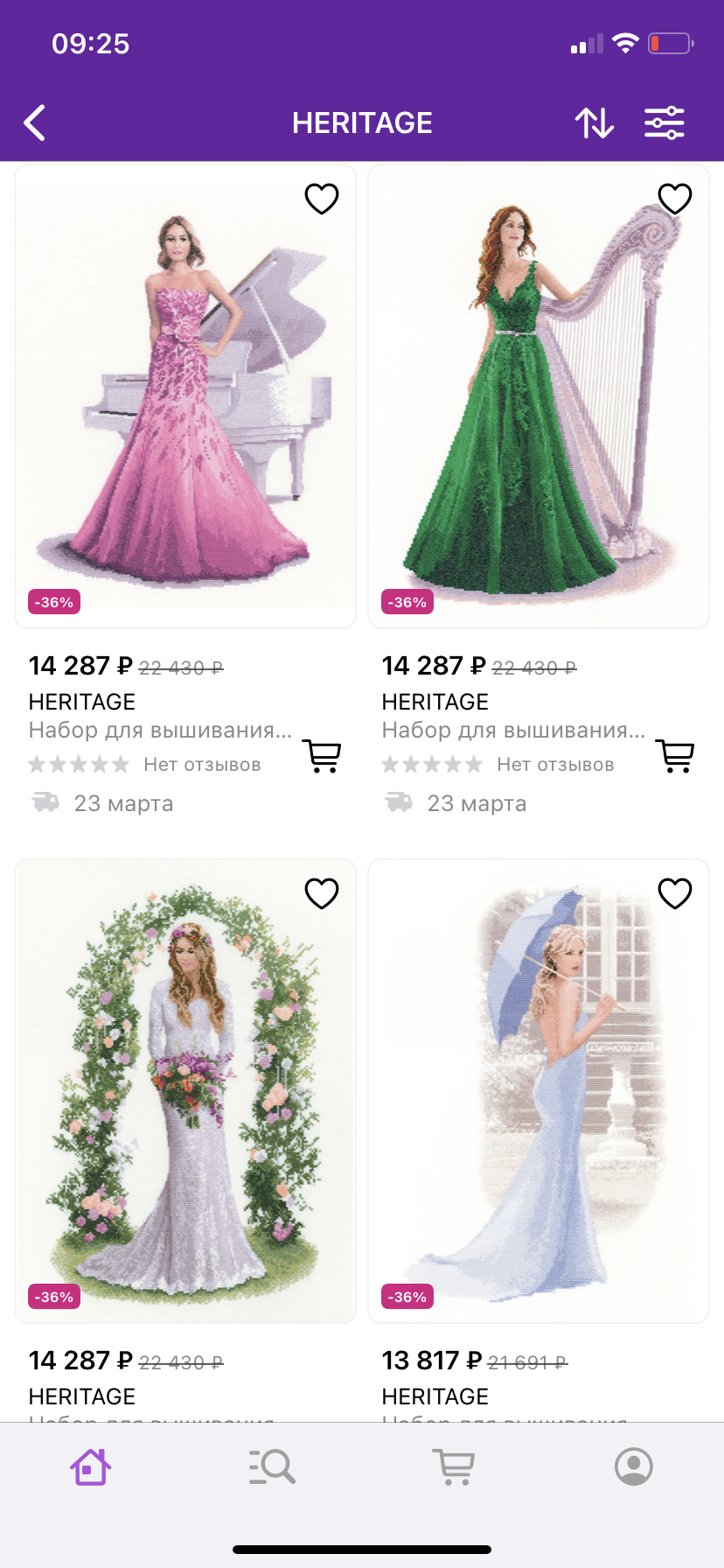Switch to the profile tab

coord(634,1466)
